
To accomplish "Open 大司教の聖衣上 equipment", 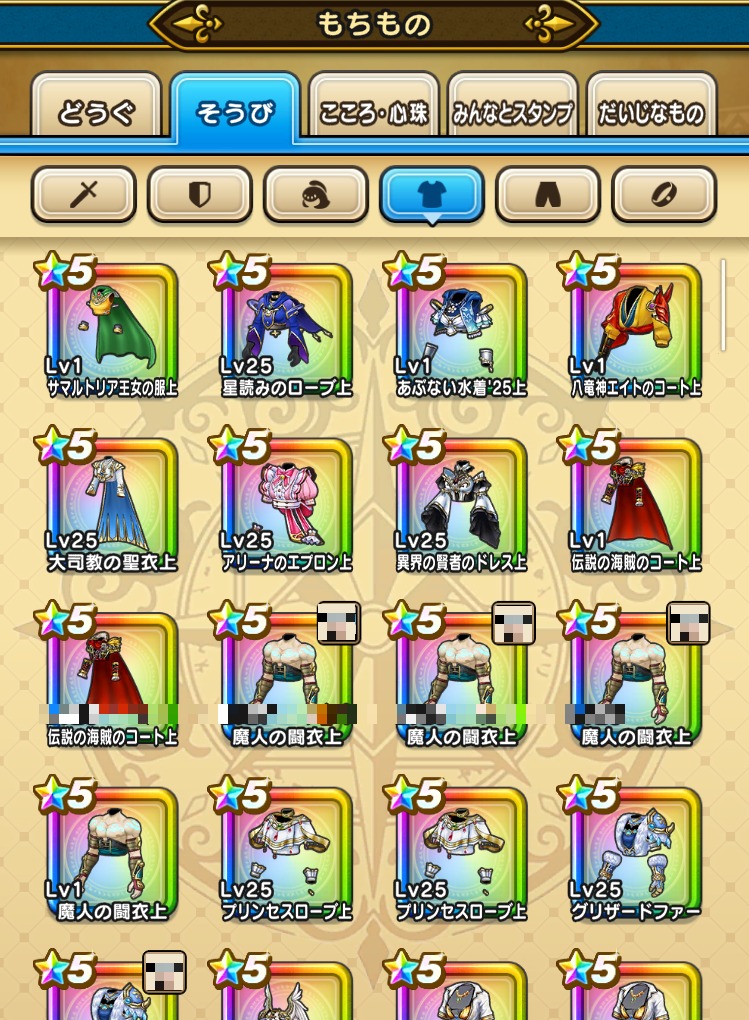I will [x=112, y=505].
